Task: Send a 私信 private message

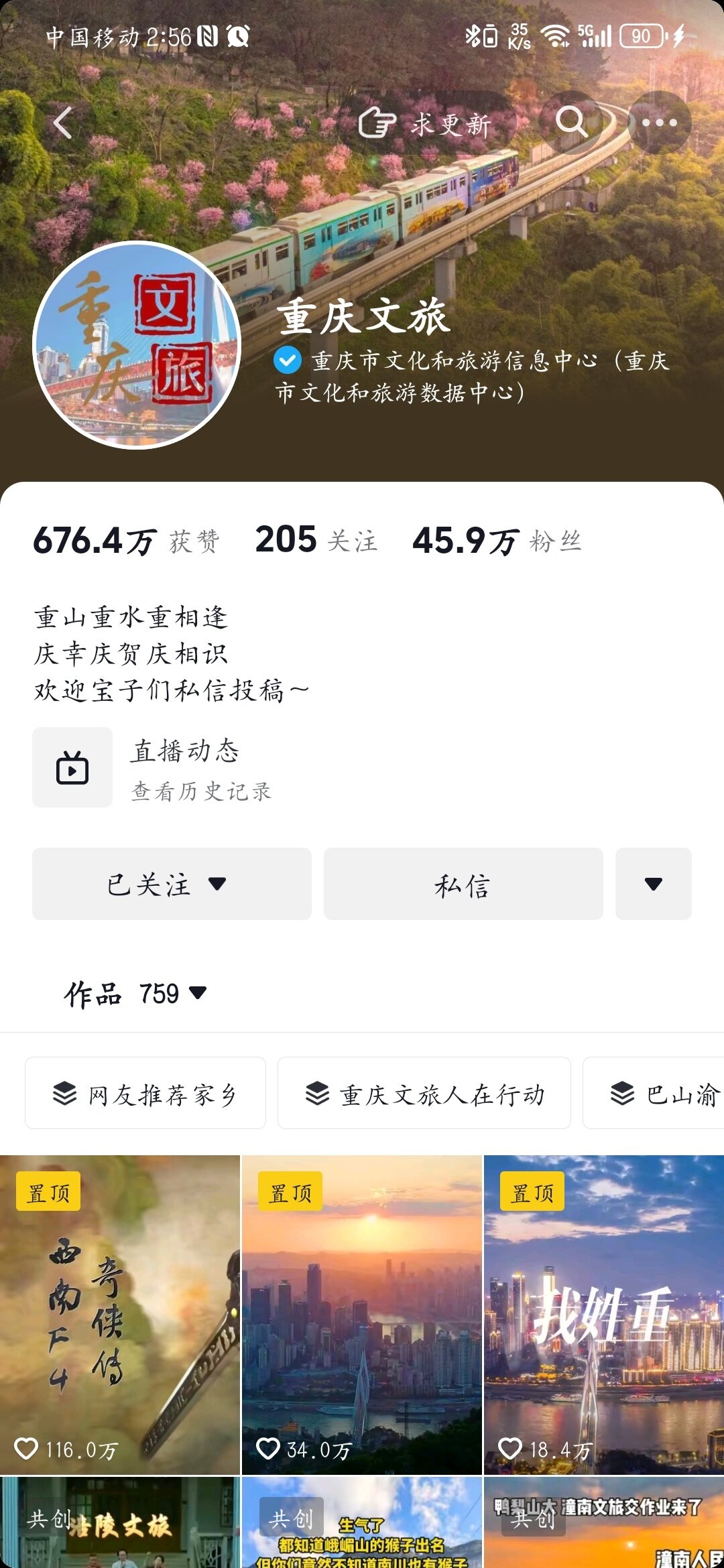Action: tap(463, 884)
